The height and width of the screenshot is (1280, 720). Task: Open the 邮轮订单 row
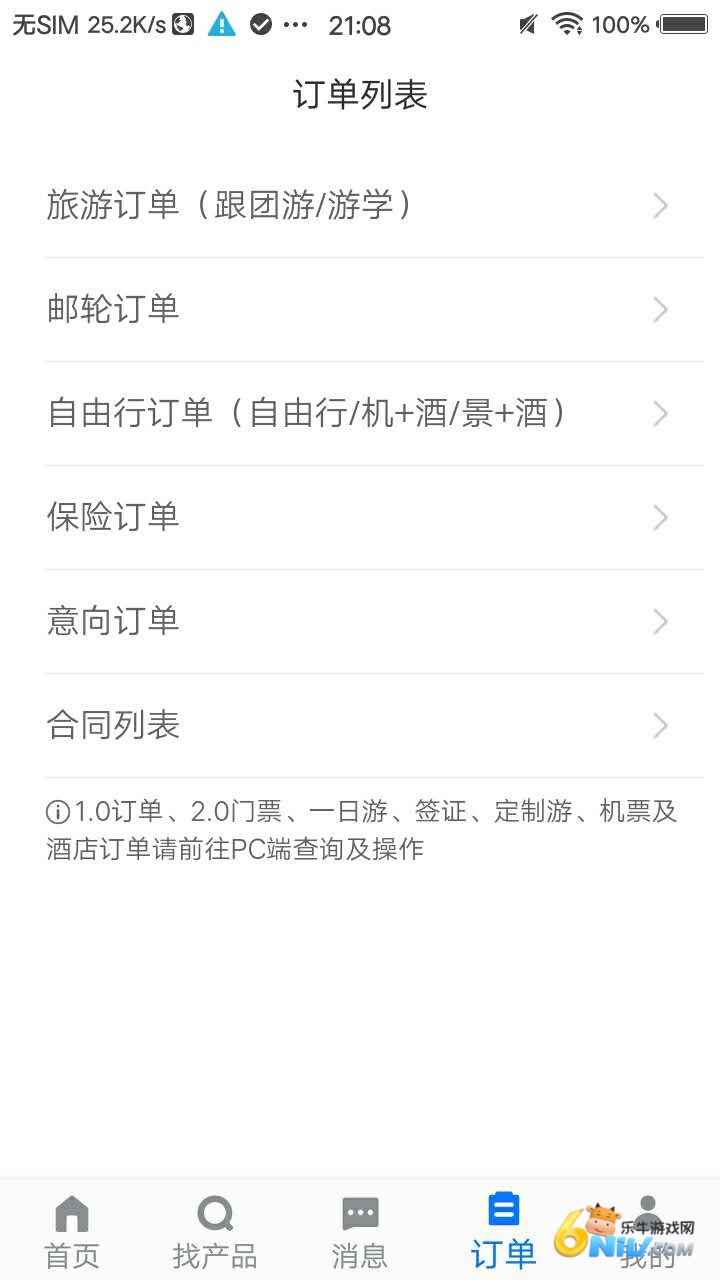pos(360,310)
